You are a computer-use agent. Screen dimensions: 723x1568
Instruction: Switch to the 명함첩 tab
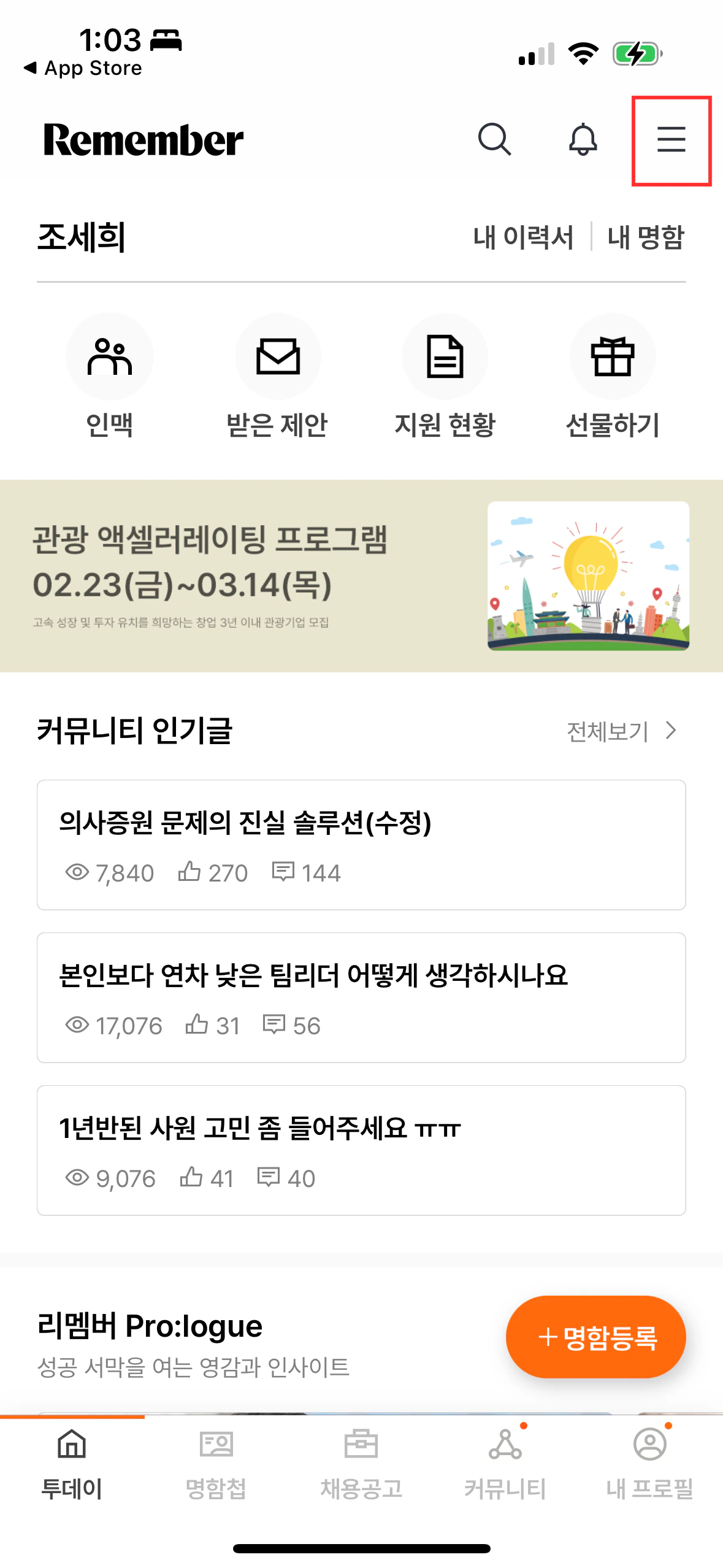(216, 1462)
